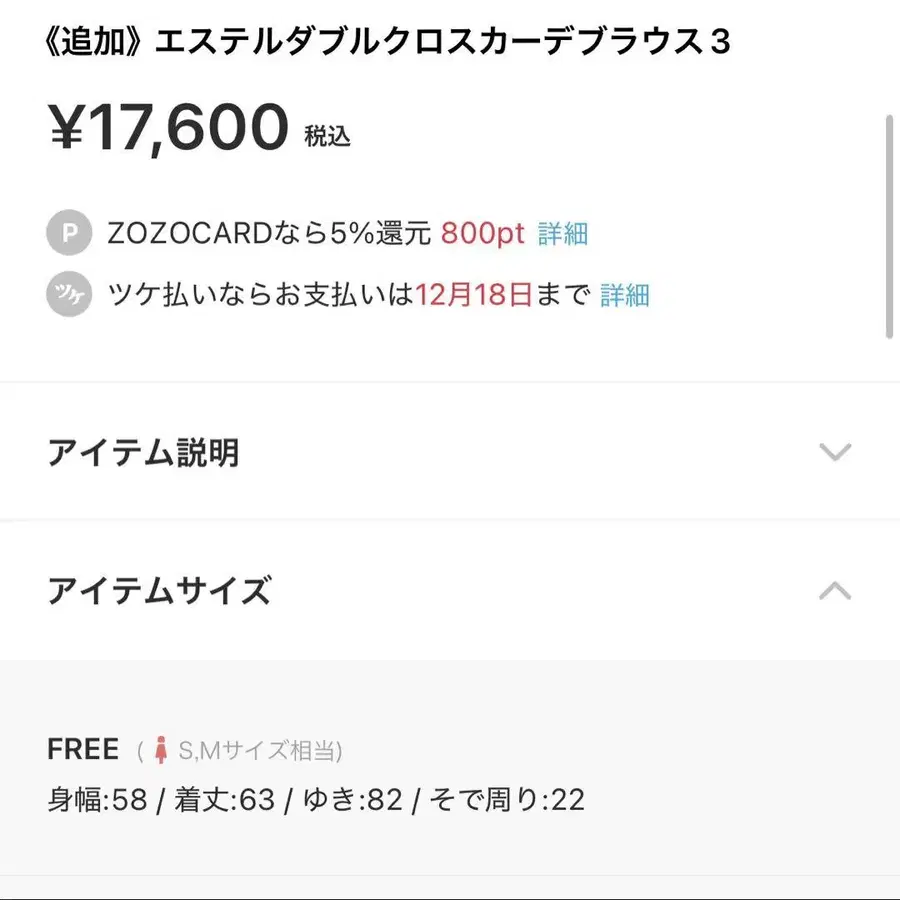This screenshot has width=900, height=900.
Task: Expand the アイテム説明 section
Action: [834, 452]
